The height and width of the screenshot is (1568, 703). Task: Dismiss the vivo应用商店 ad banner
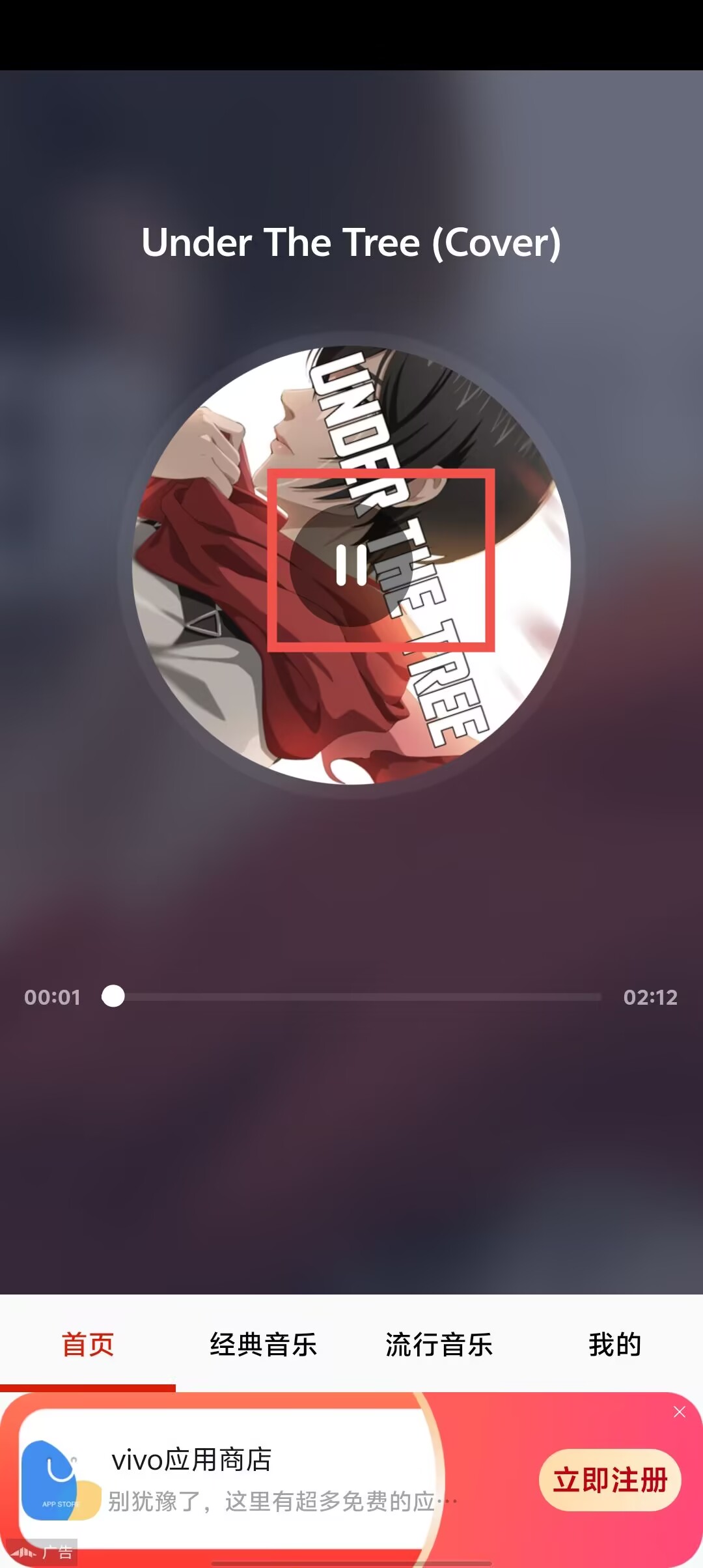680,1412
